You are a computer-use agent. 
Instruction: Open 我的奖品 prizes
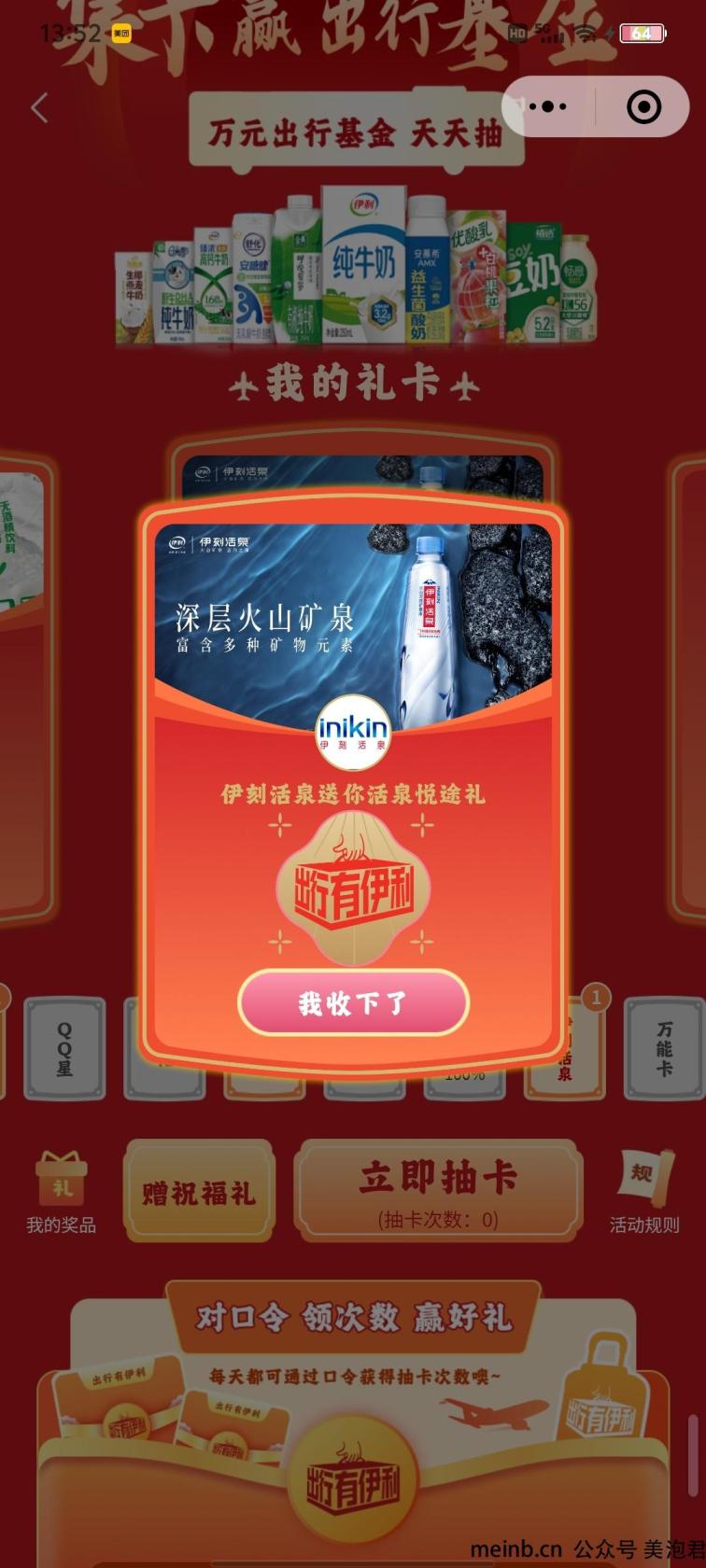pos(62,1194)
